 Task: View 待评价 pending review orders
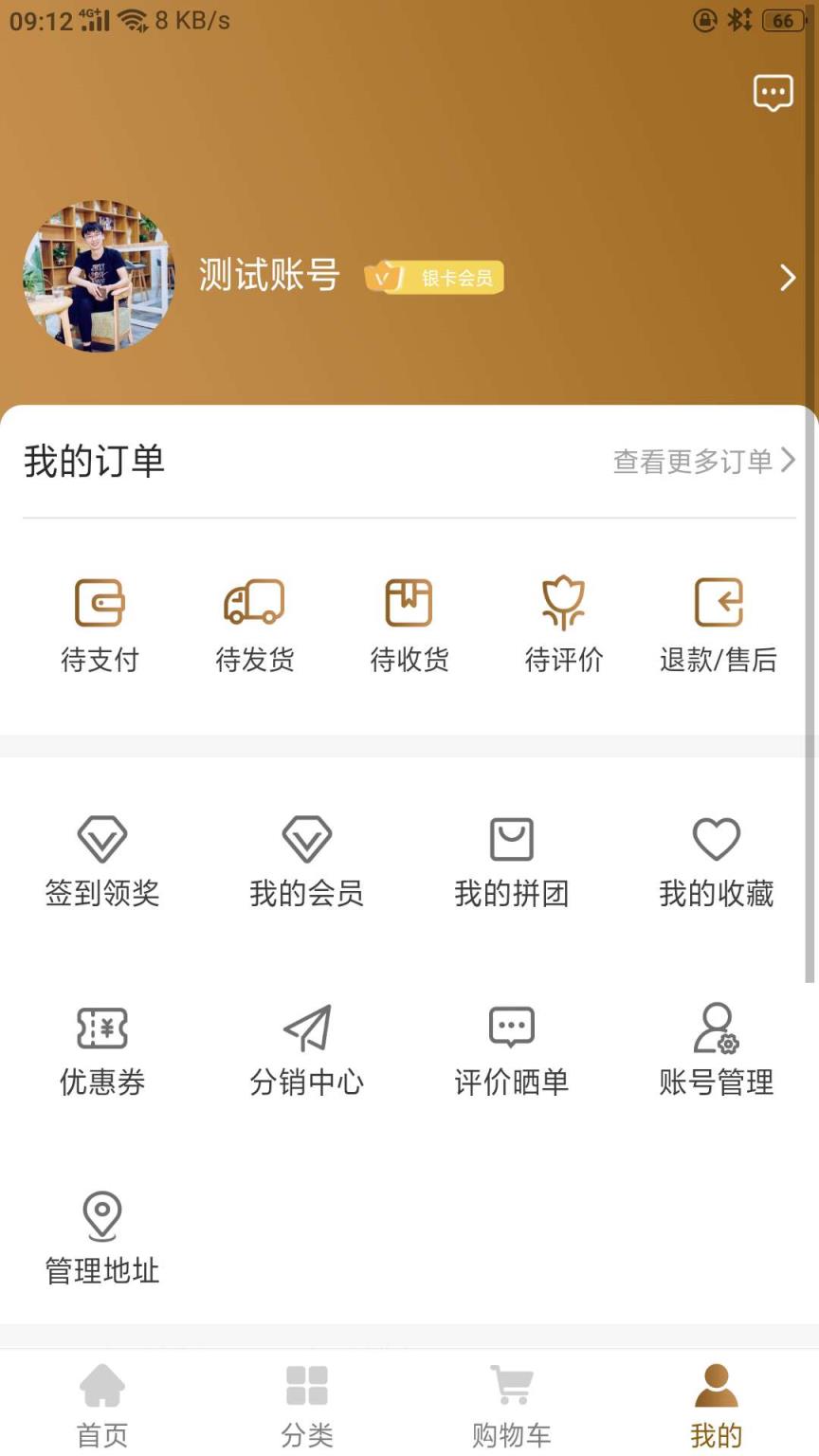(x=563, y=624)
